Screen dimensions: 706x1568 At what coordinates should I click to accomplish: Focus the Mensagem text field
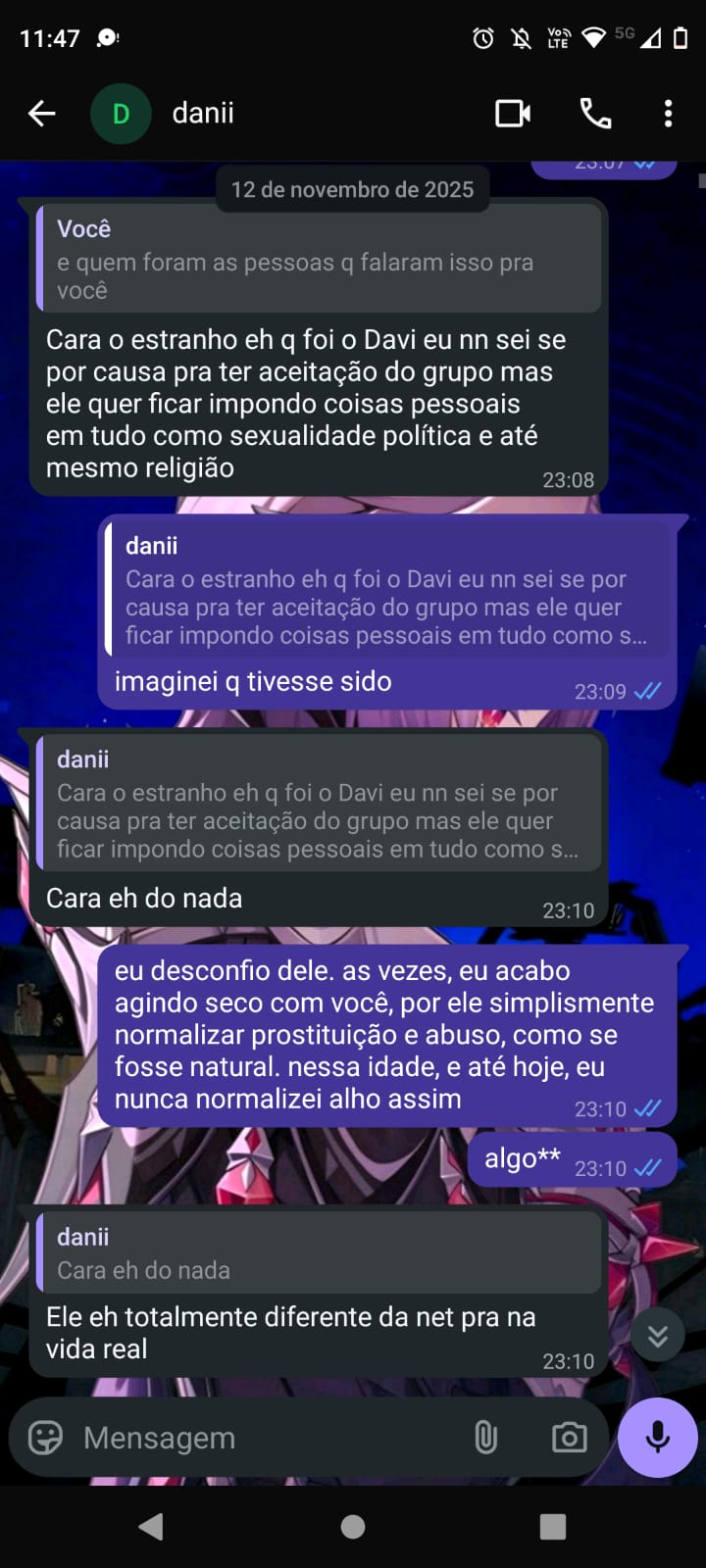point(265,1438)
